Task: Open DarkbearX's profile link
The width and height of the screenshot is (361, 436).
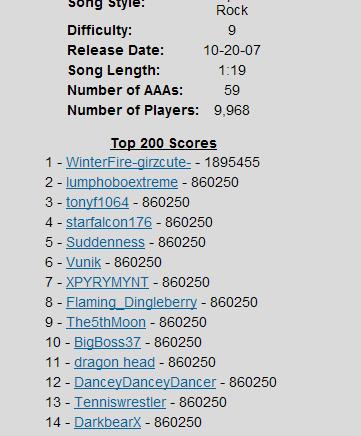Action: point(107,422)
